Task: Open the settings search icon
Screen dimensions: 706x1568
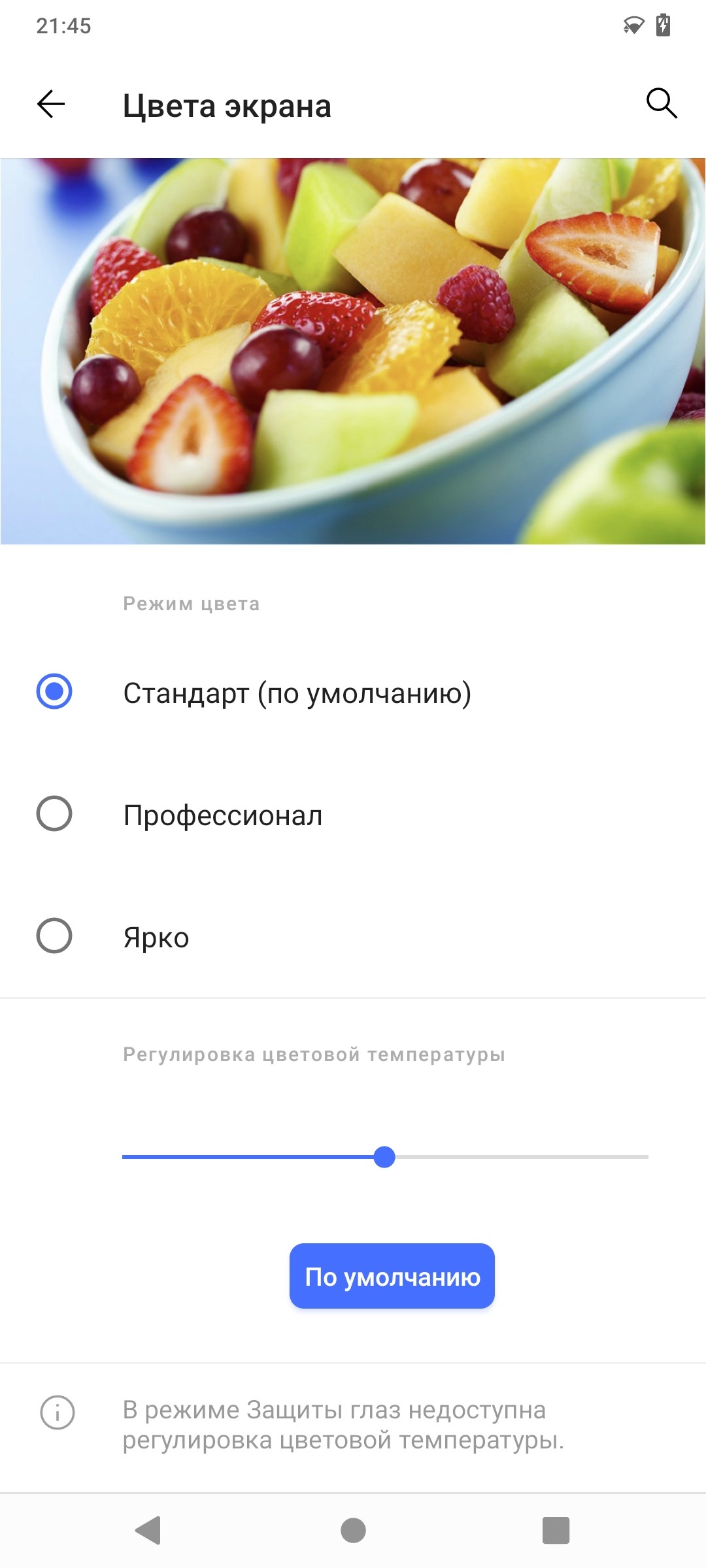Action: [x=661, y=103]
